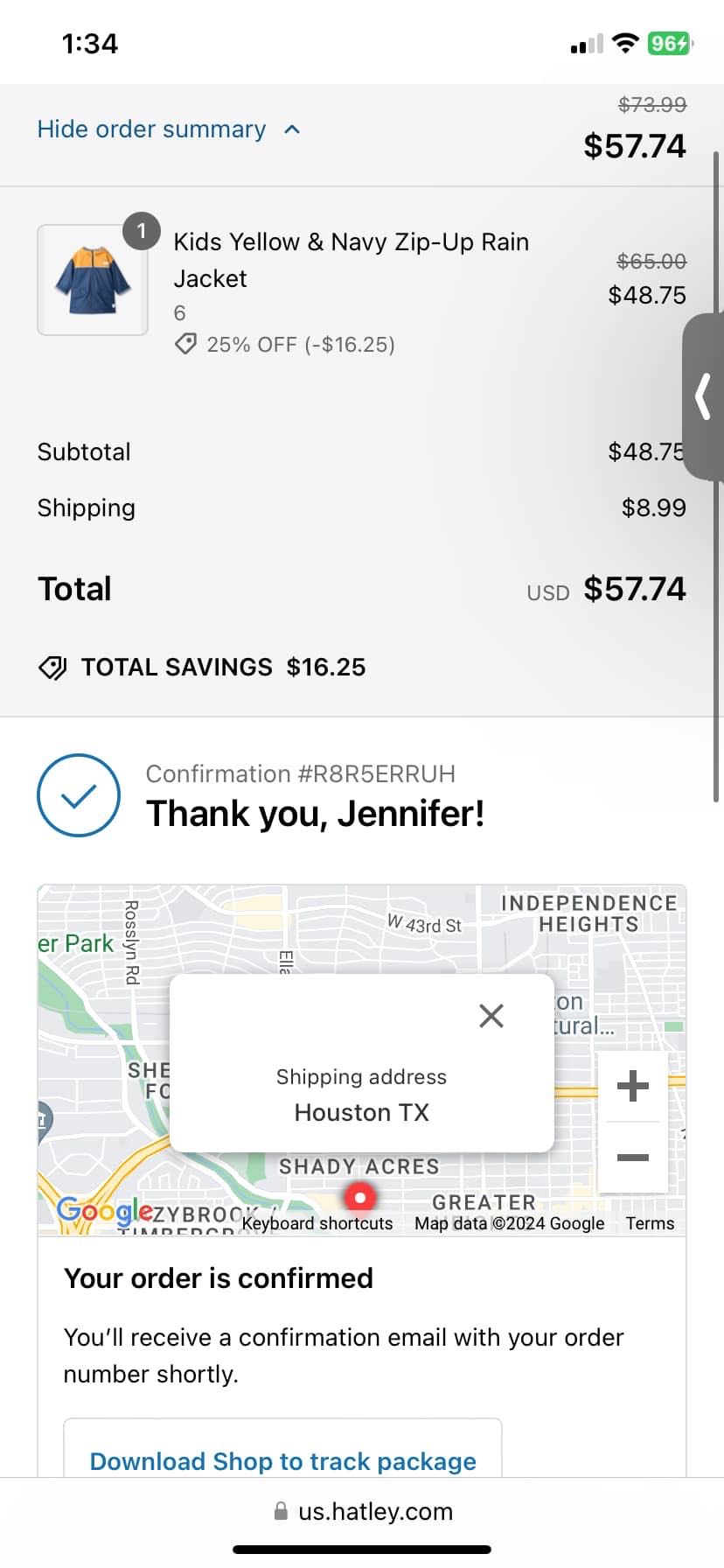Close the Shipping address map popup
The width and height of the screenshot is (724, 1568).
coord(491,1016)
